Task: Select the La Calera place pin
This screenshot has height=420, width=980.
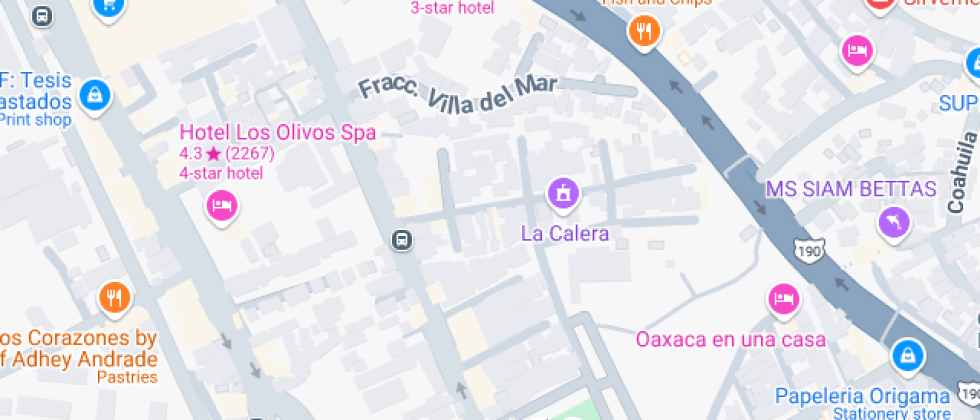Action: click(564, 192)
